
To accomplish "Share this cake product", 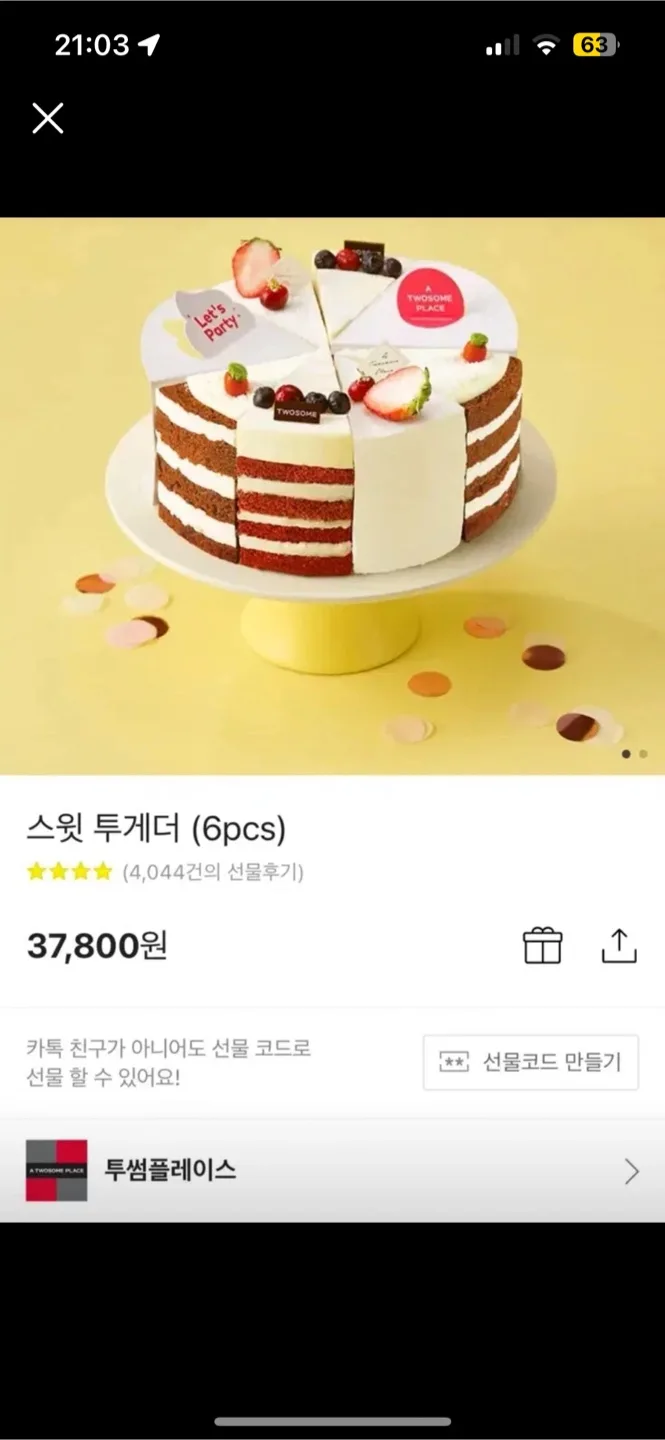I will [619, 945].
